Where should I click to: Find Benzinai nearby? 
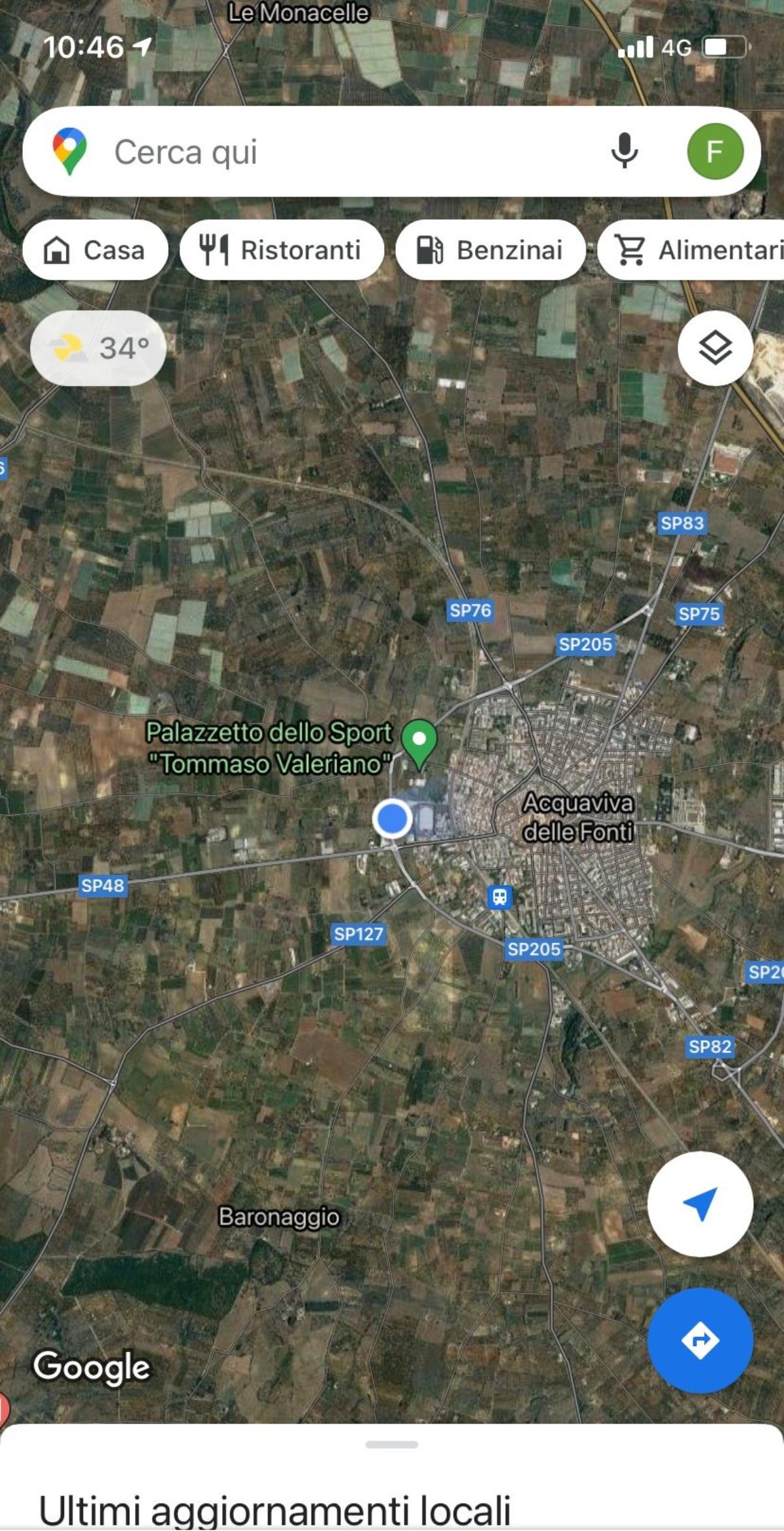coord(490,250)
